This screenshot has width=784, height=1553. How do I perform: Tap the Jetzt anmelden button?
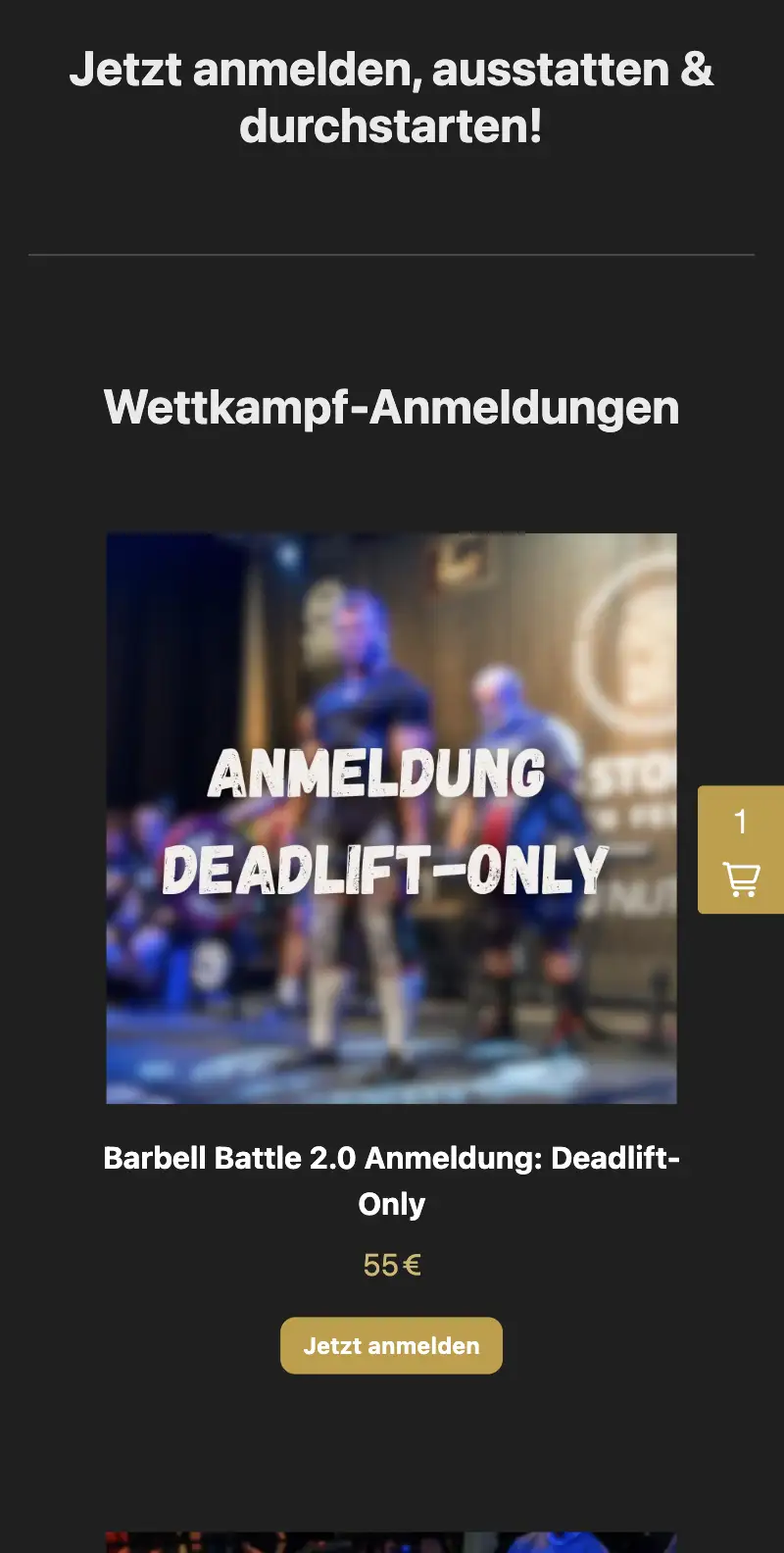point(391,1345)
